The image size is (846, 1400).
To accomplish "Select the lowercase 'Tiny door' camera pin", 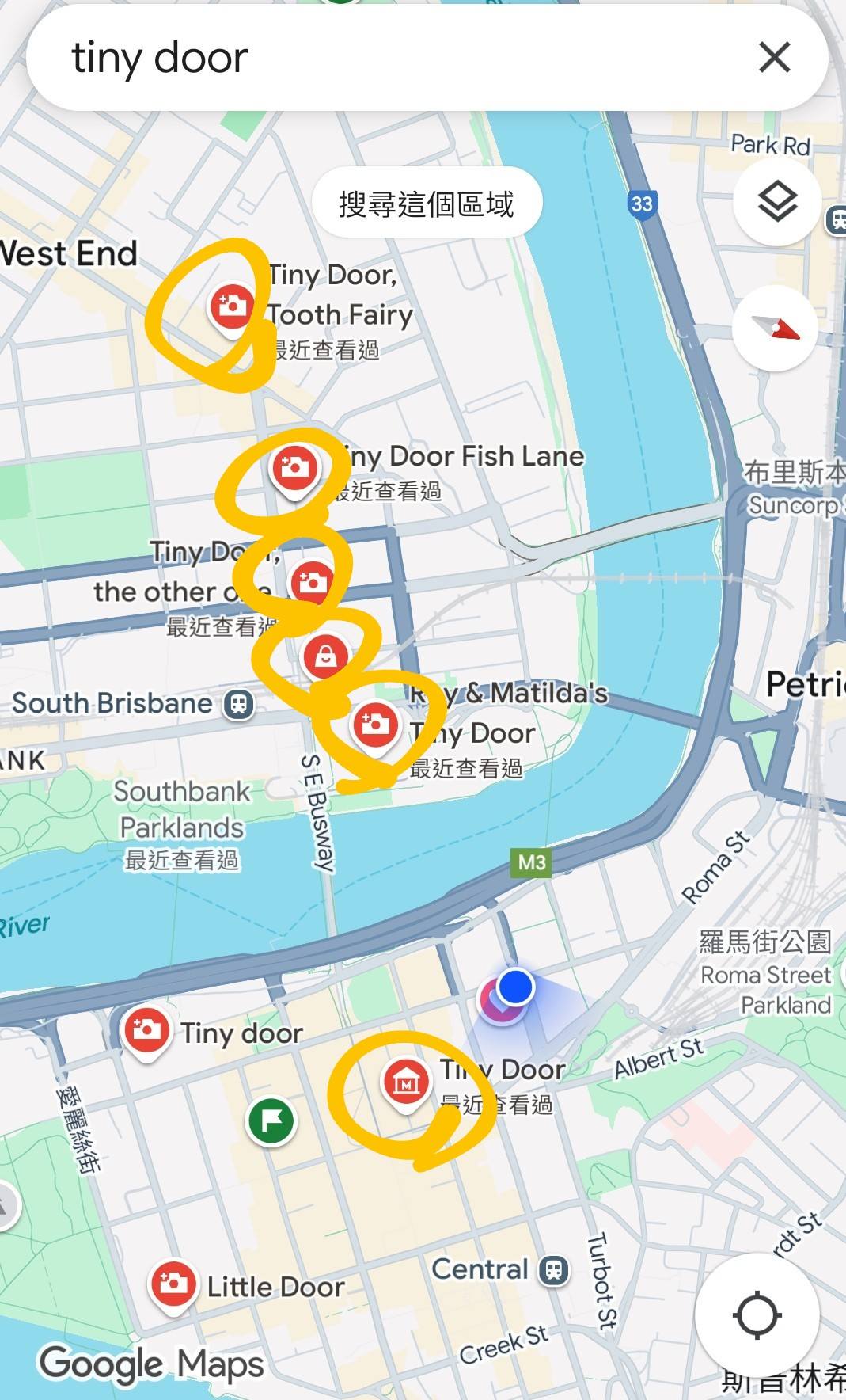I will click(146, 1030).
